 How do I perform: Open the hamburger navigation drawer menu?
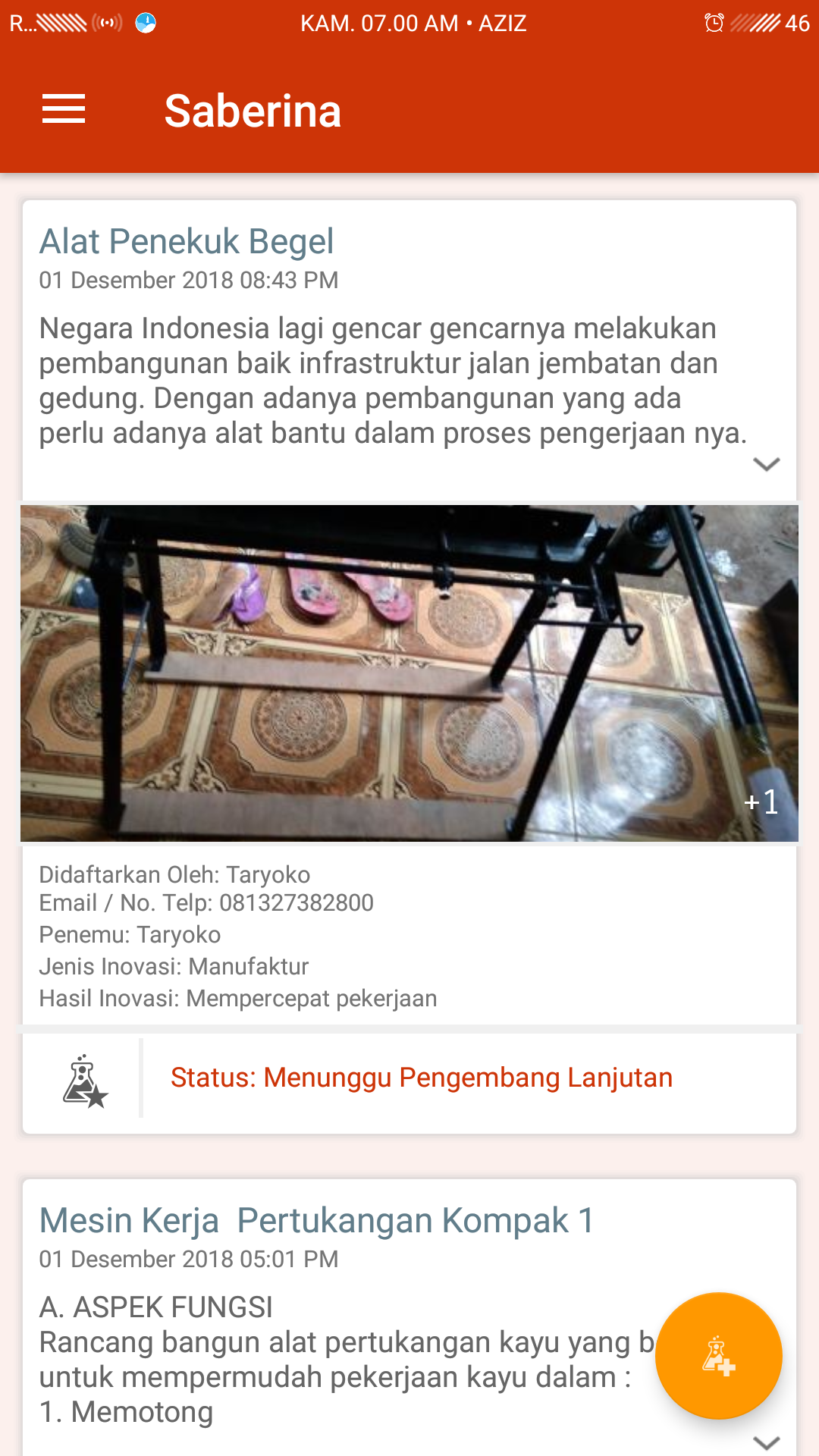coord(64,109)
